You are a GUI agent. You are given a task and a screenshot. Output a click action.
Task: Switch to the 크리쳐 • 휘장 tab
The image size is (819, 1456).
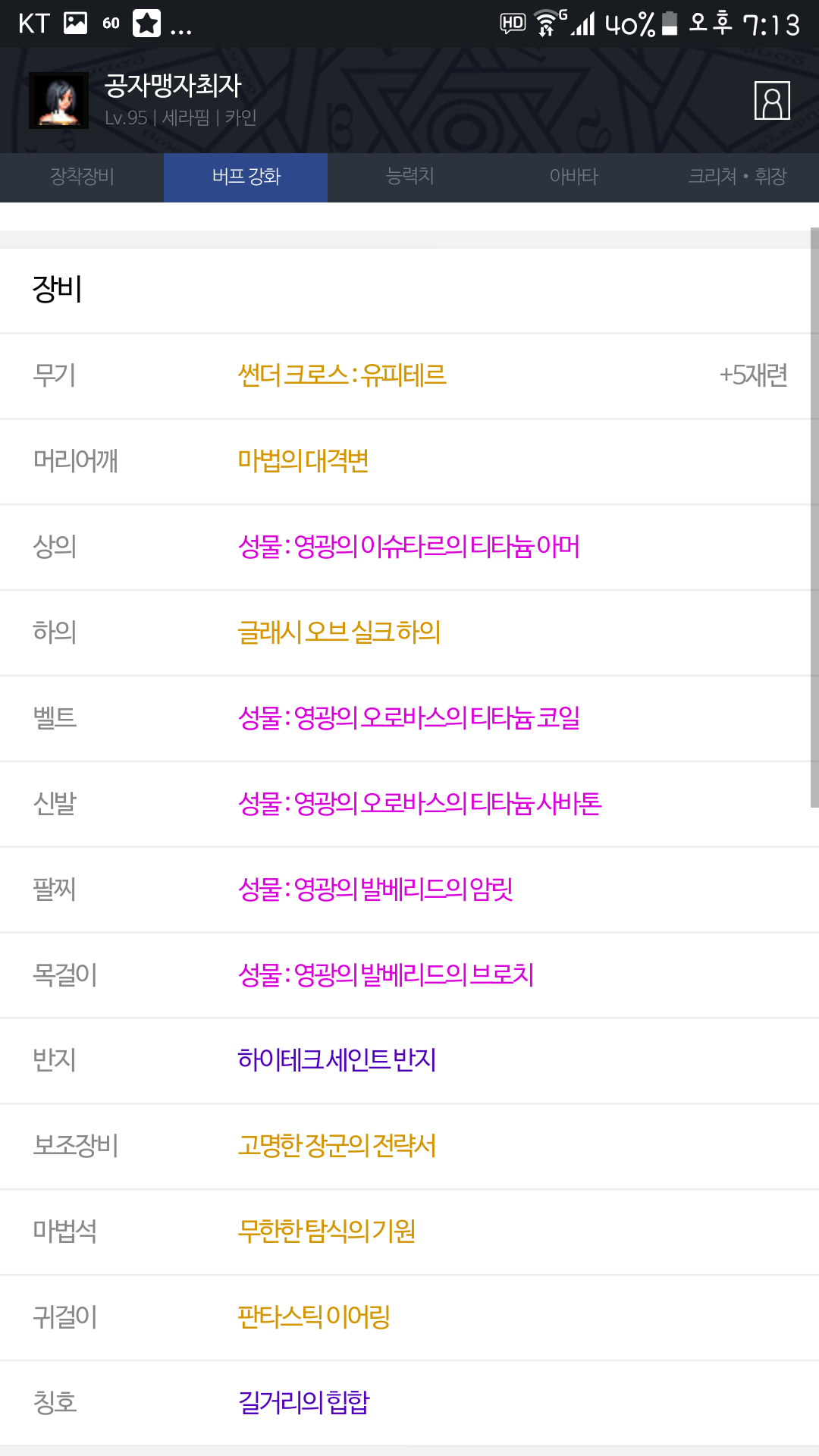[x=737, y=177]
